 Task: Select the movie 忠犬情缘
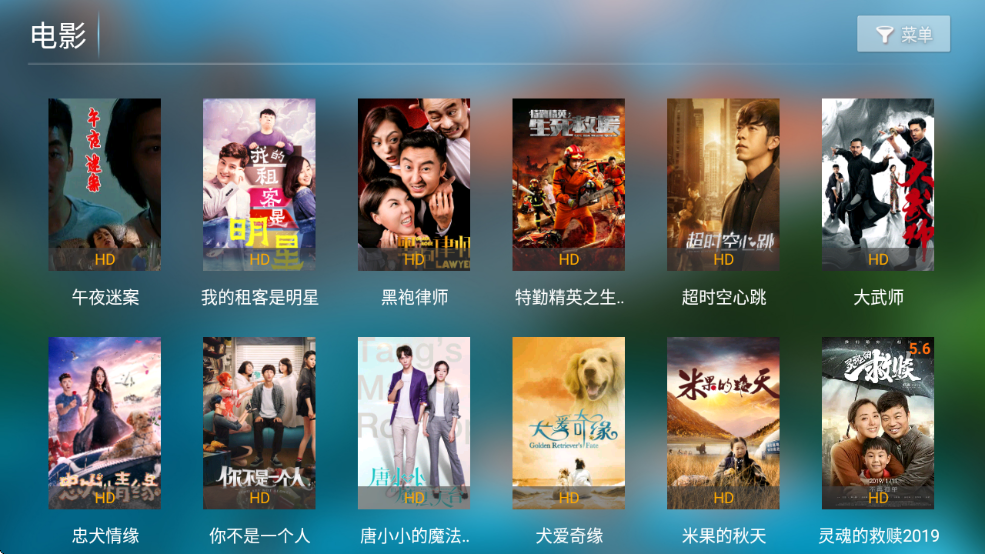coord(105,423)
